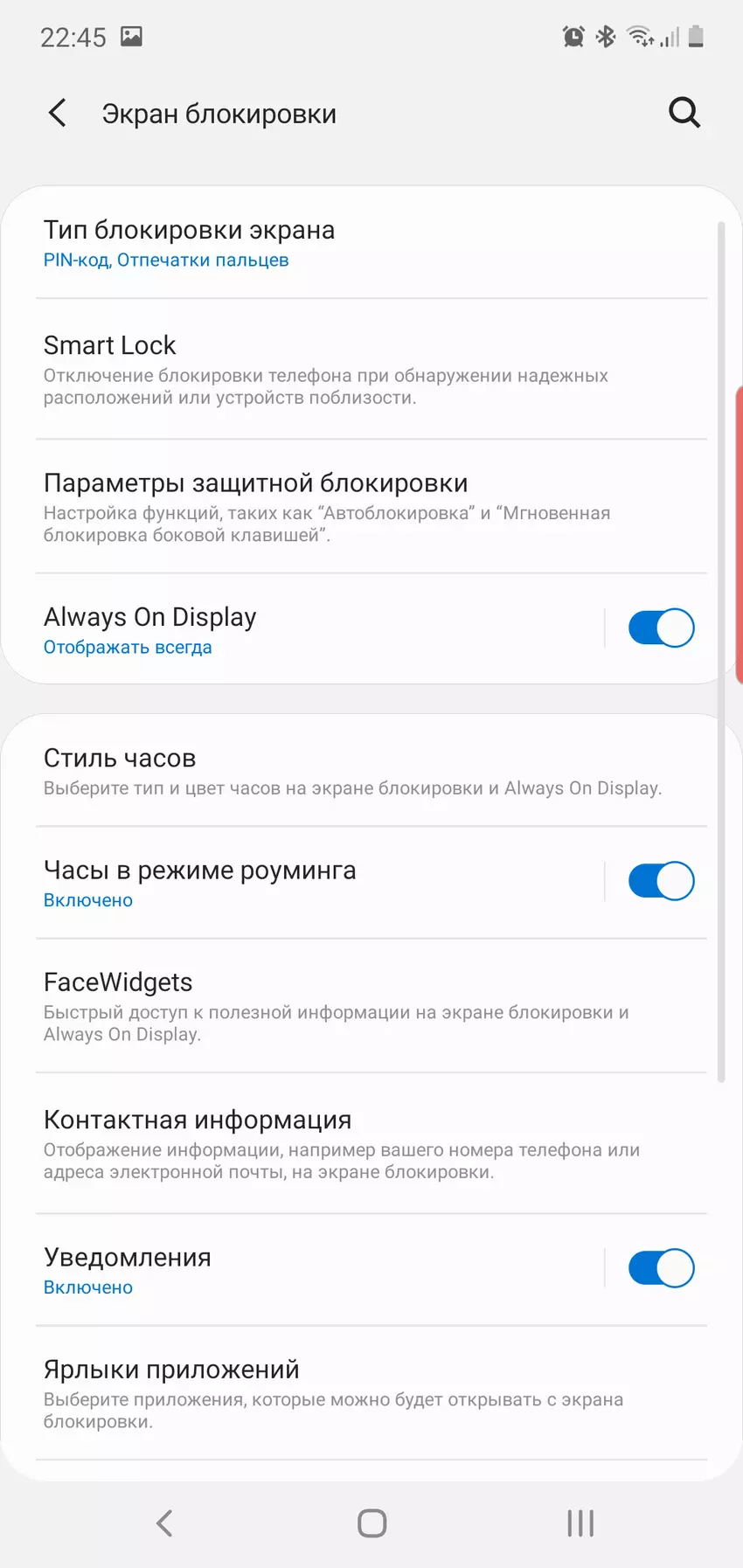Toggle off Always On Display switch

[661, 628]
